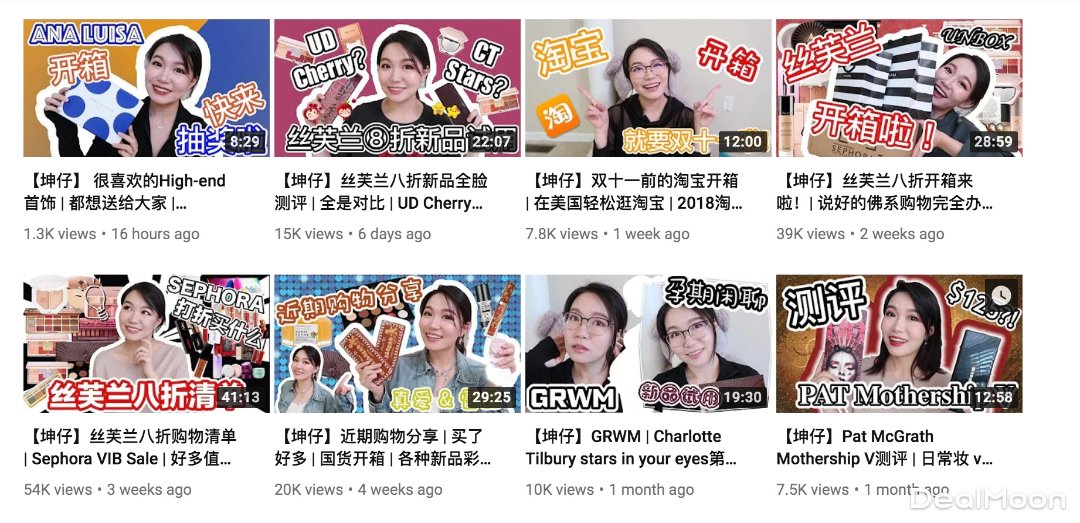Watch the 28:59 Sephora sale unboxing video
Viewport: 1080px width, 523px height.
coord(898,88)
